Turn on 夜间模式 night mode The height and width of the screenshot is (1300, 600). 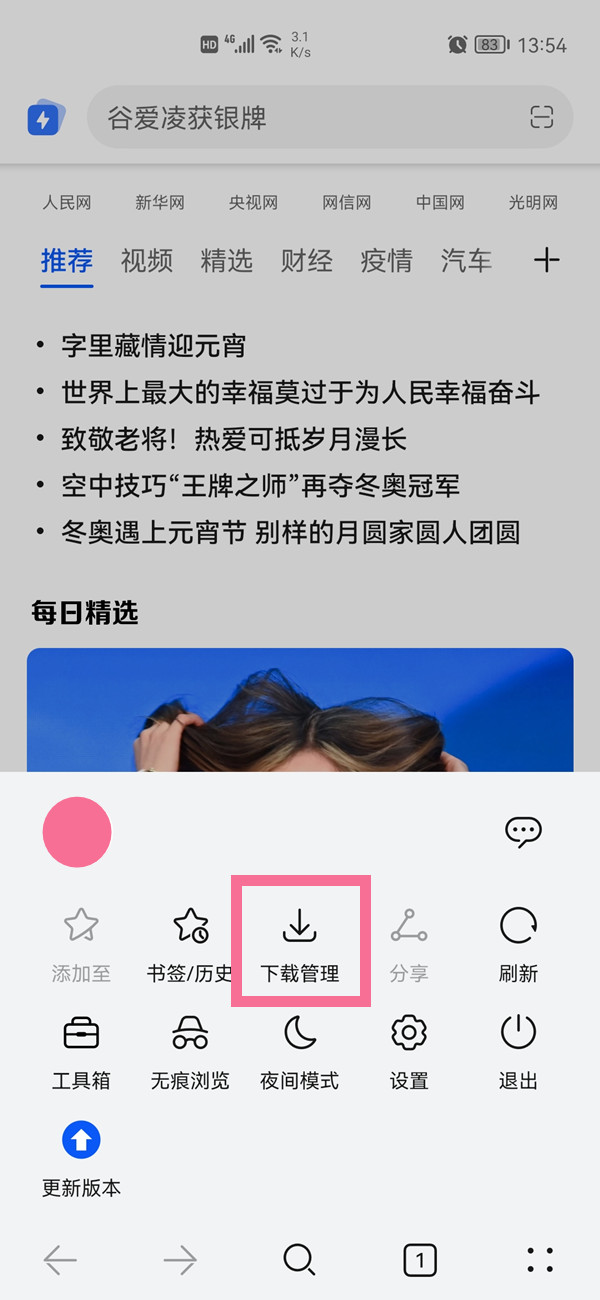300,1051
